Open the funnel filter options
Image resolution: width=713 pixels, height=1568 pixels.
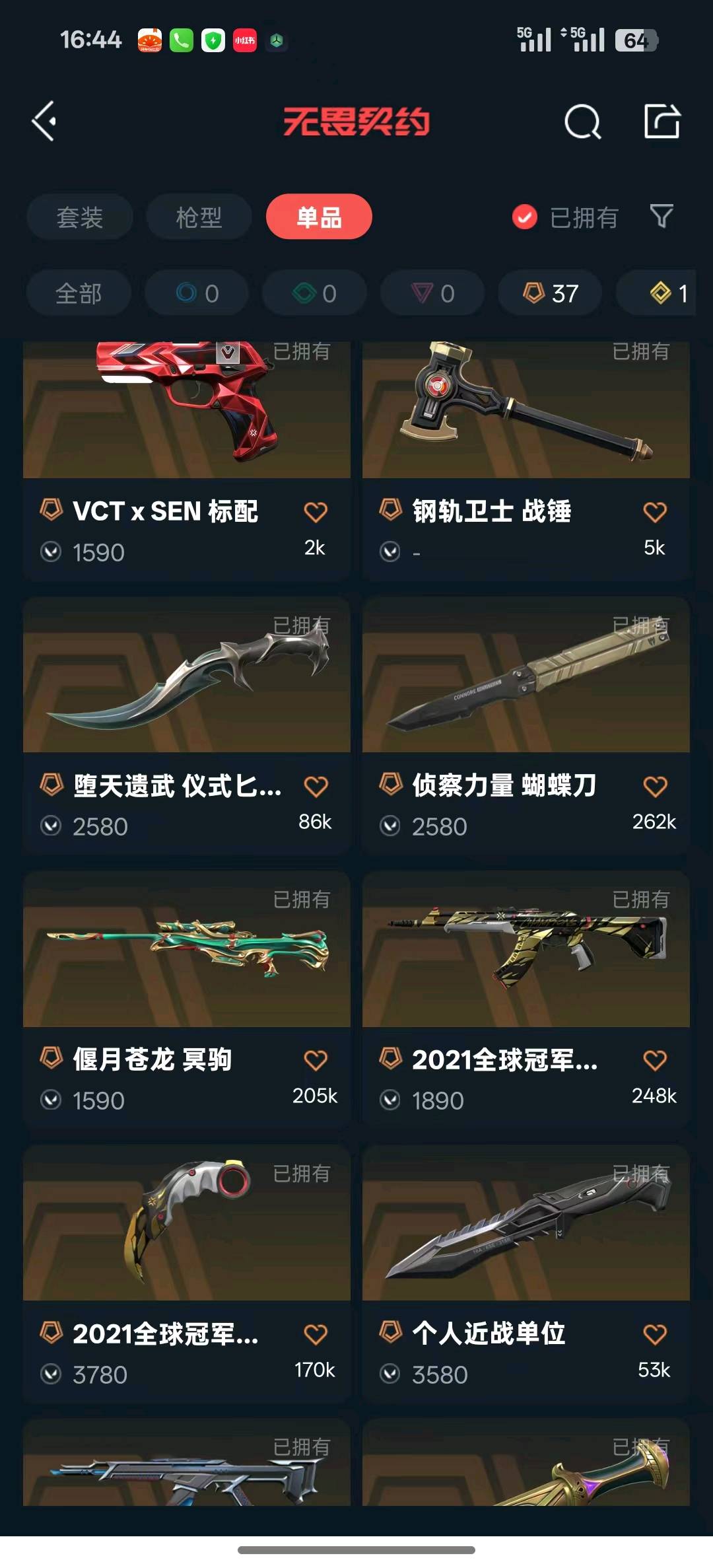point(661,216)
